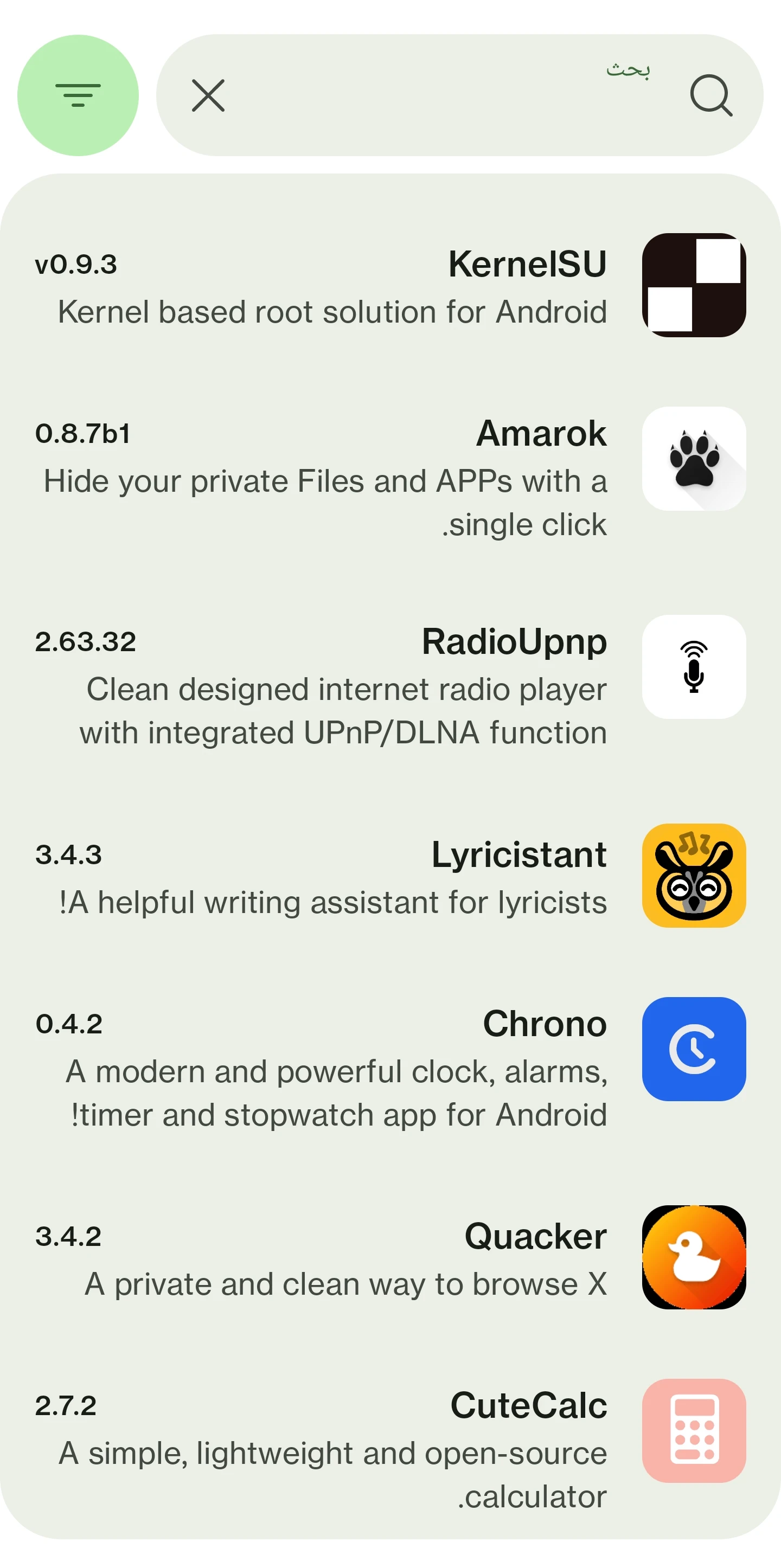Select CuteCalc calculator entry
Image resolution: width=781 pixels, height=1568 pixels.
click(x=389, y=1449)
